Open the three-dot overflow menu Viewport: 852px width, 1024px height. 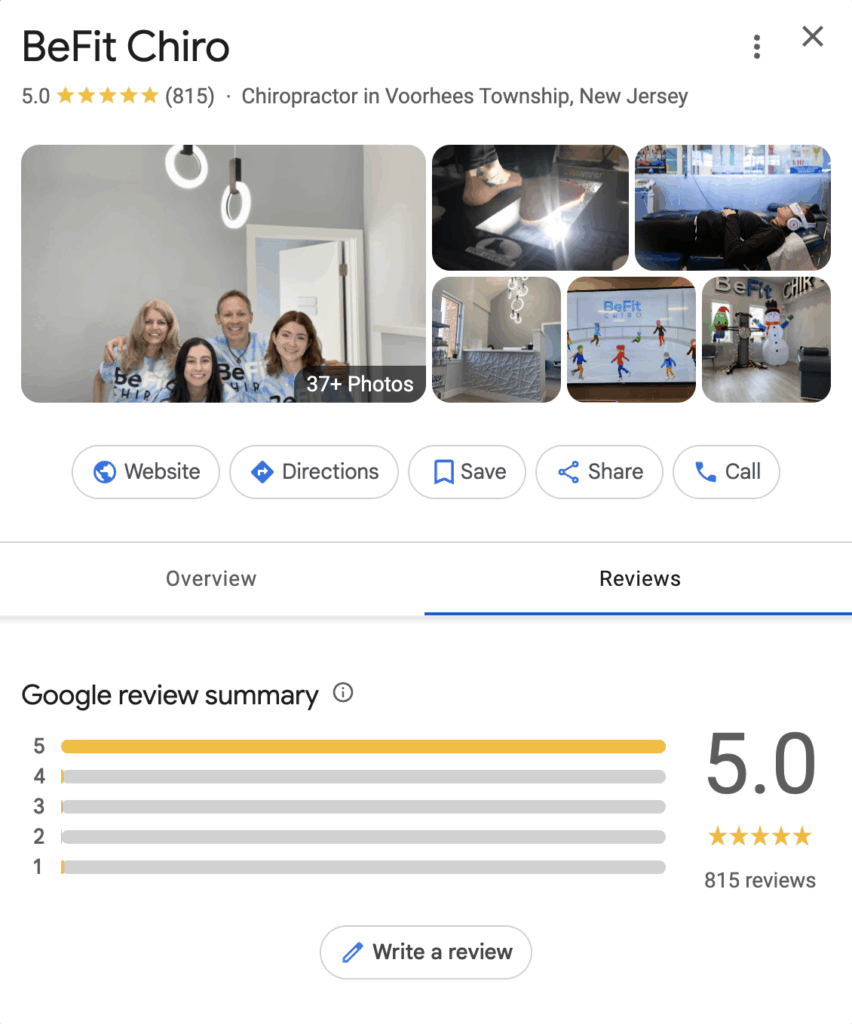[x=757, y=46]
